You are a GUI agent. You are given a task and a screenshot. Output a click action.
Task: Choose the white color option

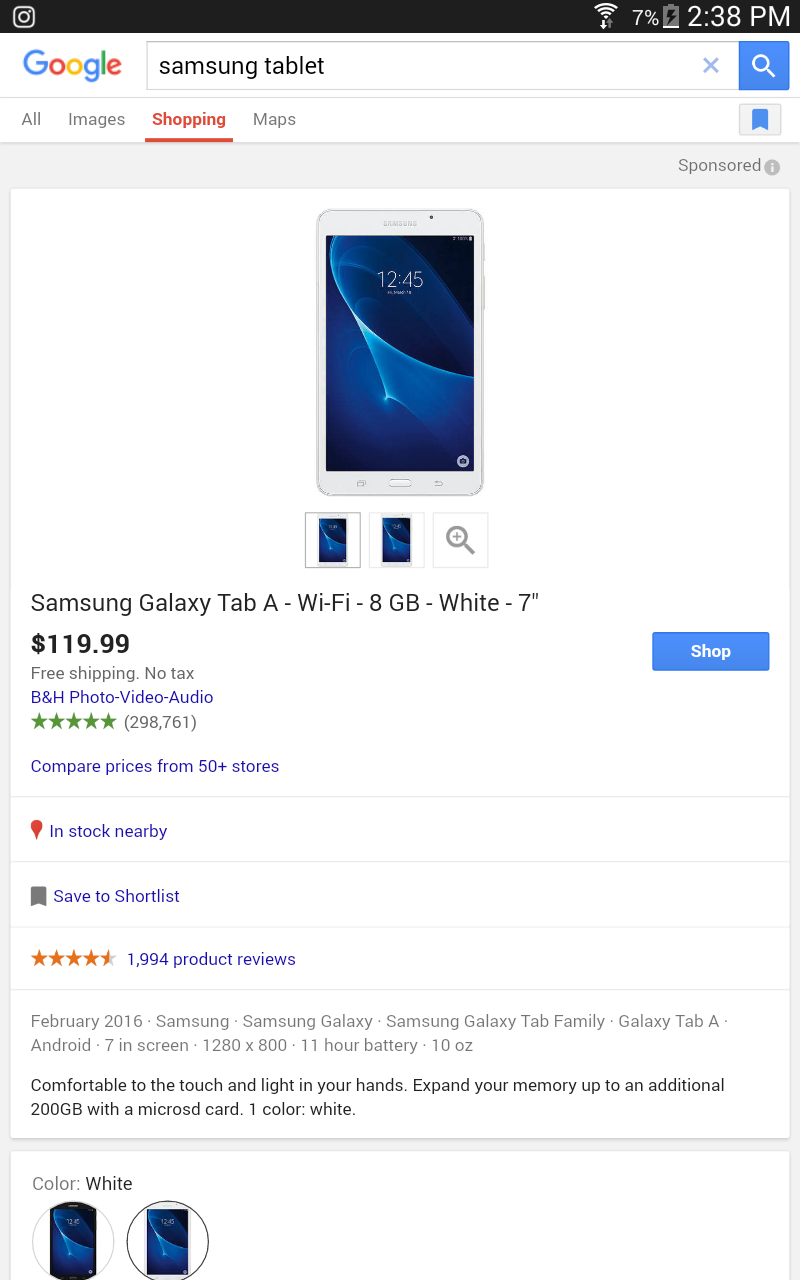click(x=167, y=1241)
